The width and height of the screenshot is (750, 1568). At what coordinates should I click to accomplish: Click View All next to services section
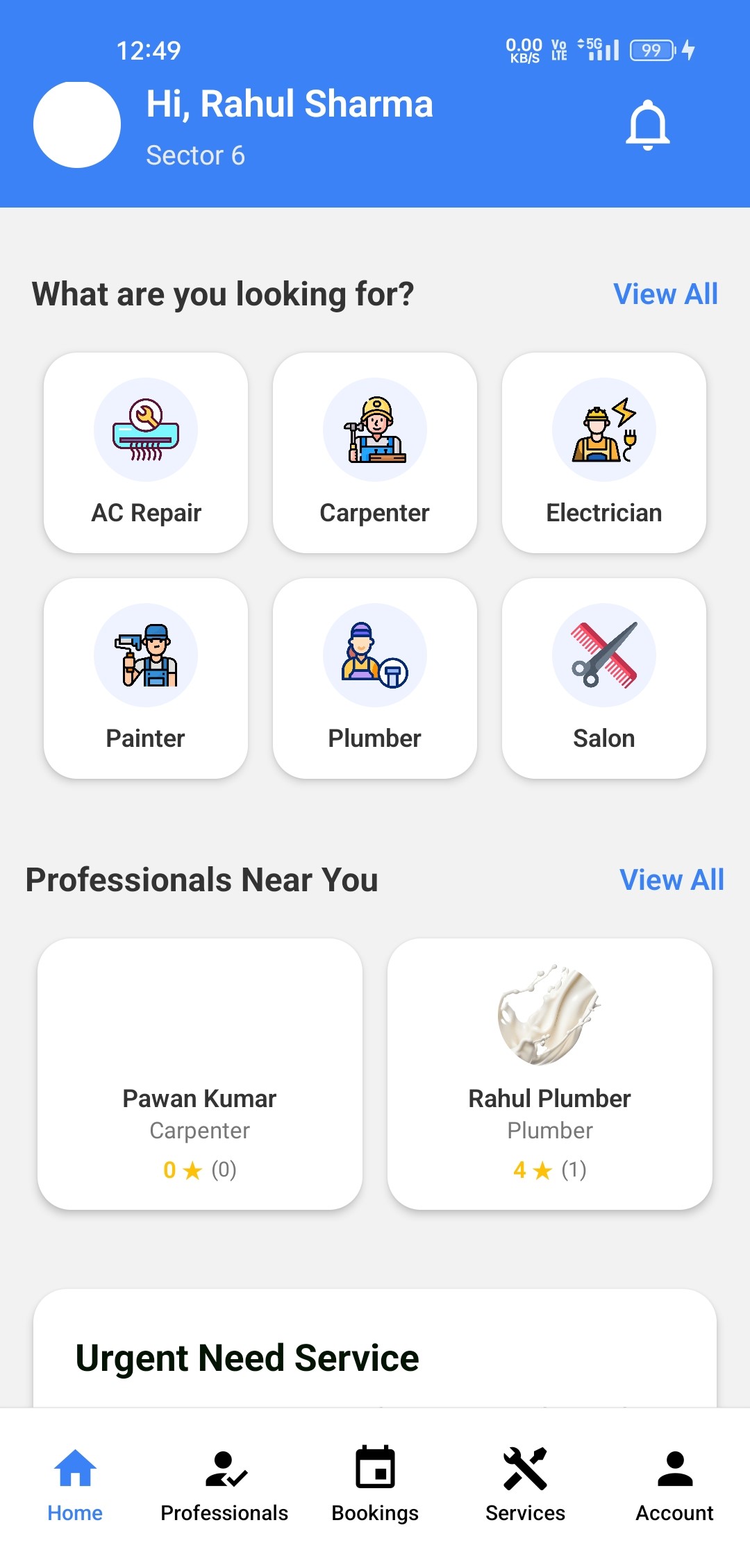tap(666, 294)
